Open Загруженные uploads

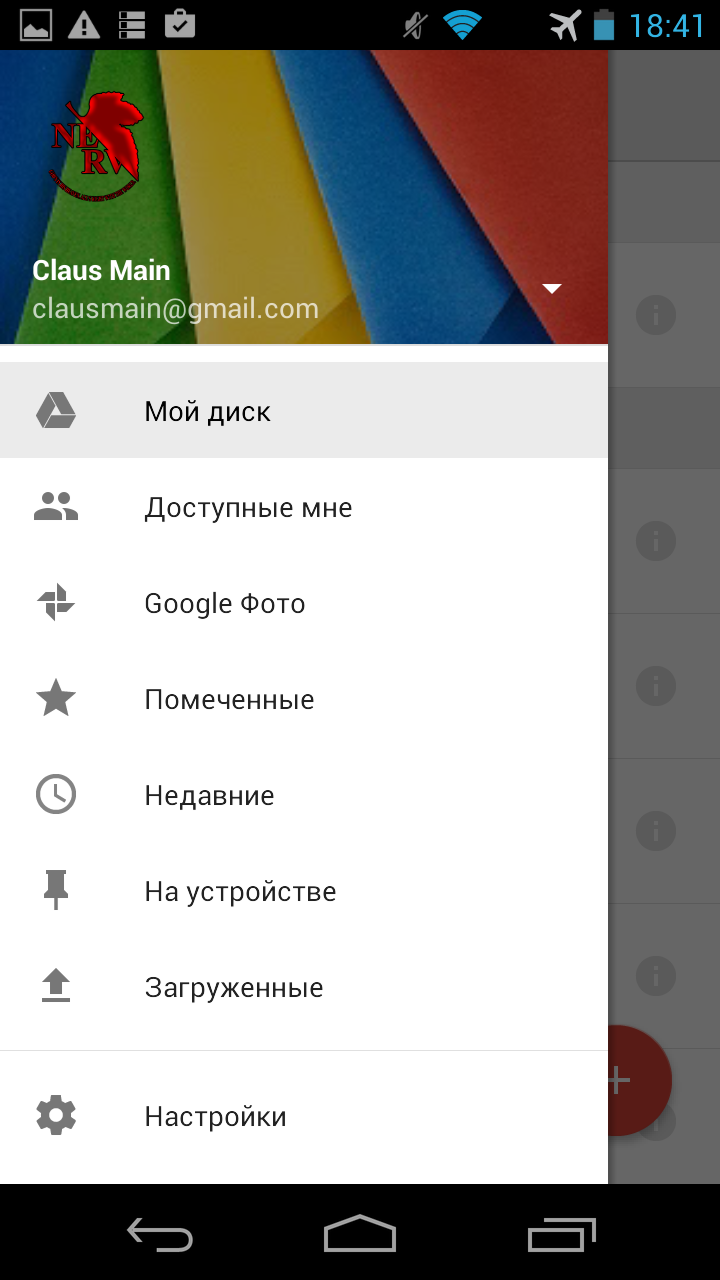(x=304, y=988)
